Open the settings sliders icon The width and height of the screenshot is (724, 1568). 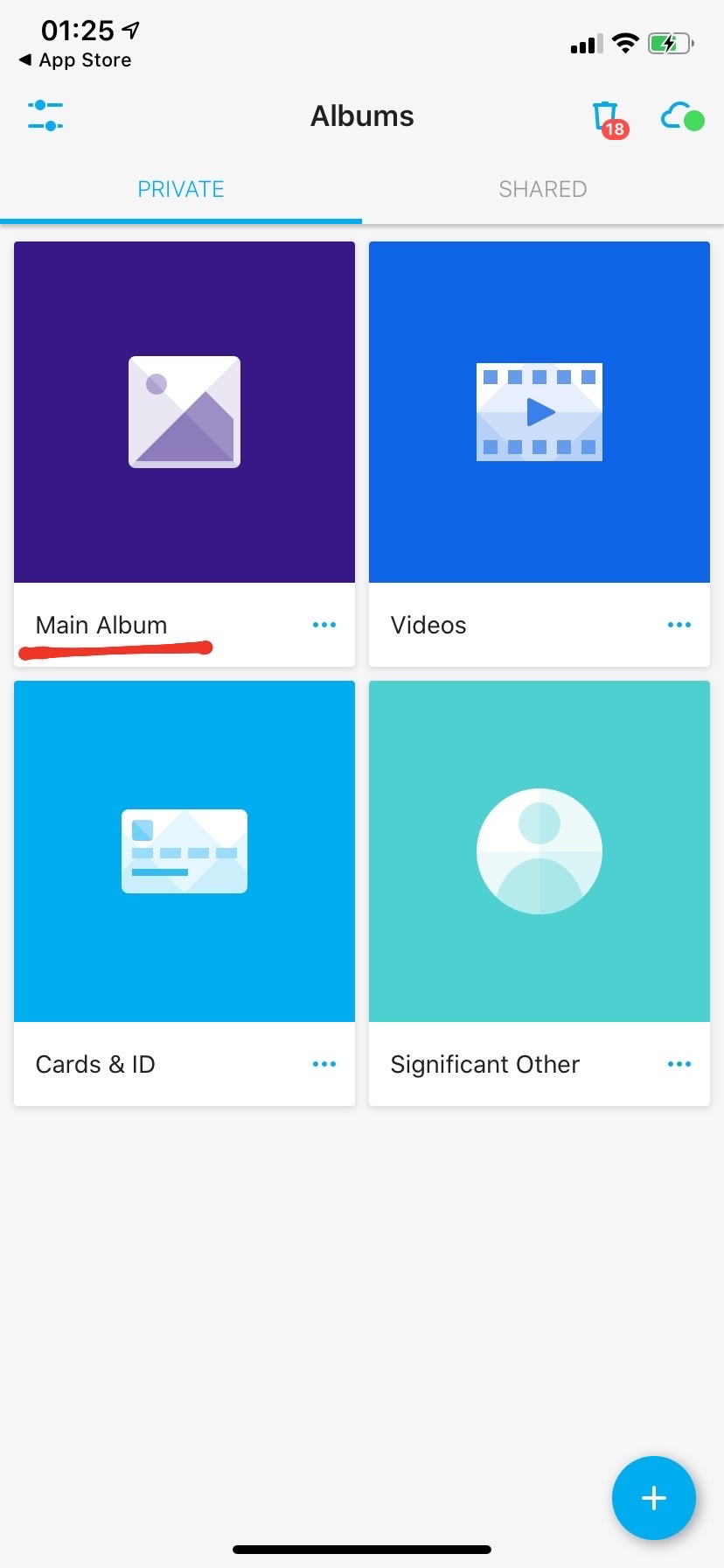point(45,115)
